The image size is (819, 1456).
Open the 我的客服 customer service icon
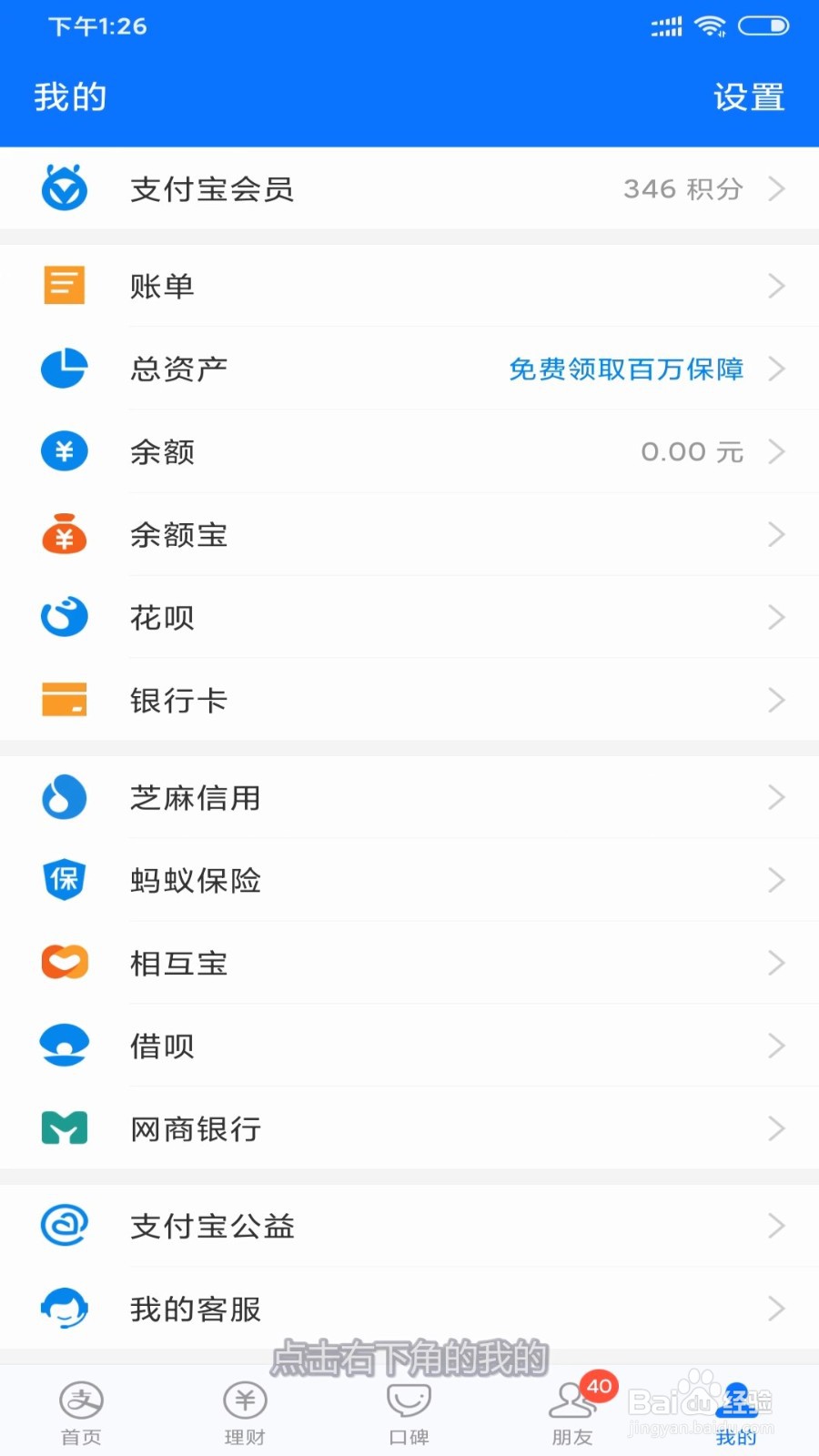tap(64, 1308)
